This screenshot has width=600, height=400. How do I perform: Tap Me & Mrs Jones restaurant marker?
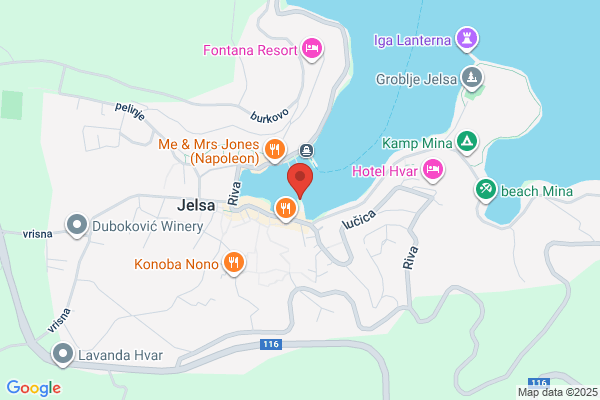(275, 150)
